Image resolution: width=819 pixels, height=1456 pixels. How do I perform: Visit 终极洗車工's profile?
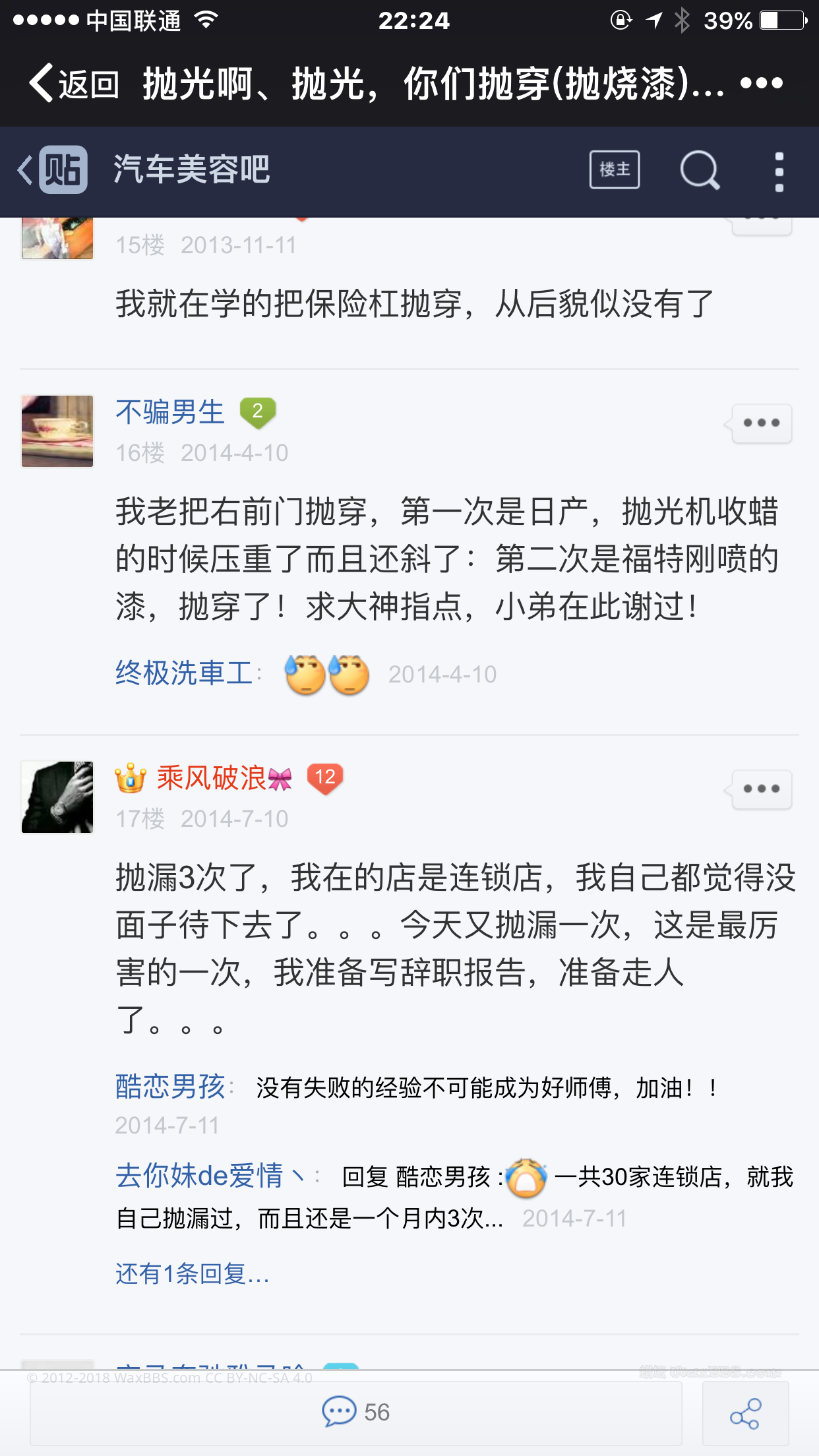[184, 673]
